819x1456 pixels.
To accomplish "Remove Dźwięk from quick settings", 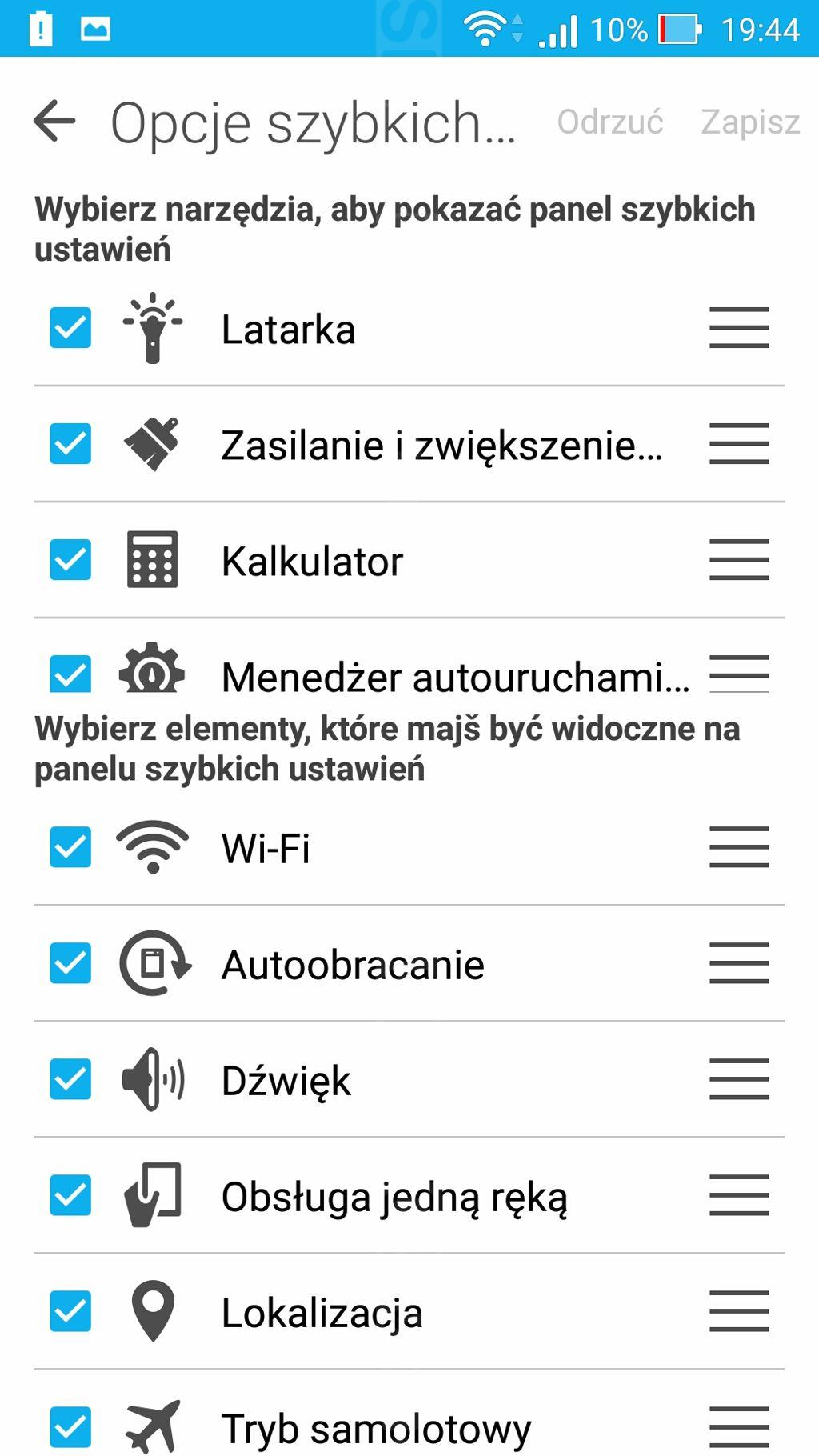I will click(70, 1079).
